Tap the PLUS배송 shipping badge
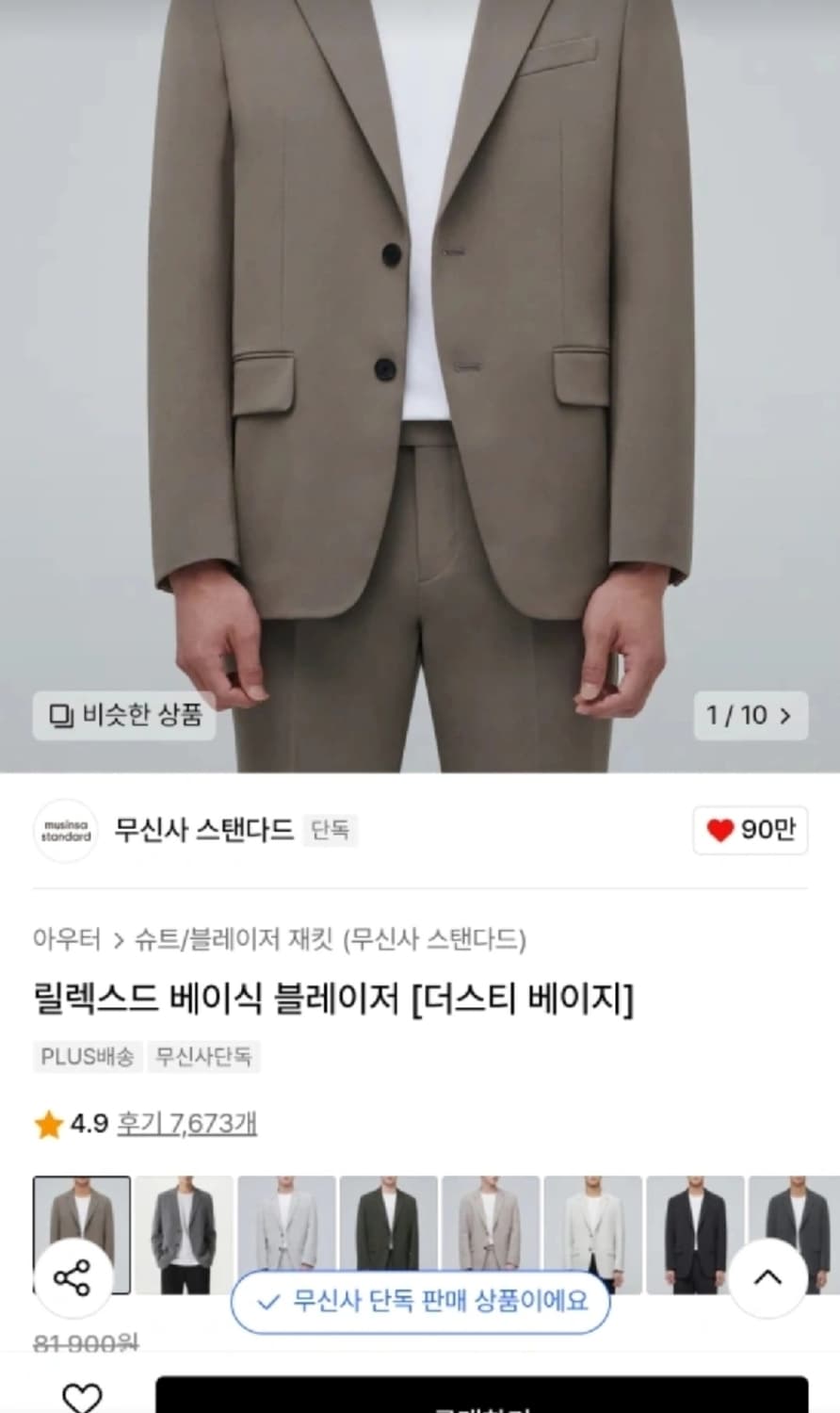The height and width of the screenshot is (1413, 840). coord(88,1057)
